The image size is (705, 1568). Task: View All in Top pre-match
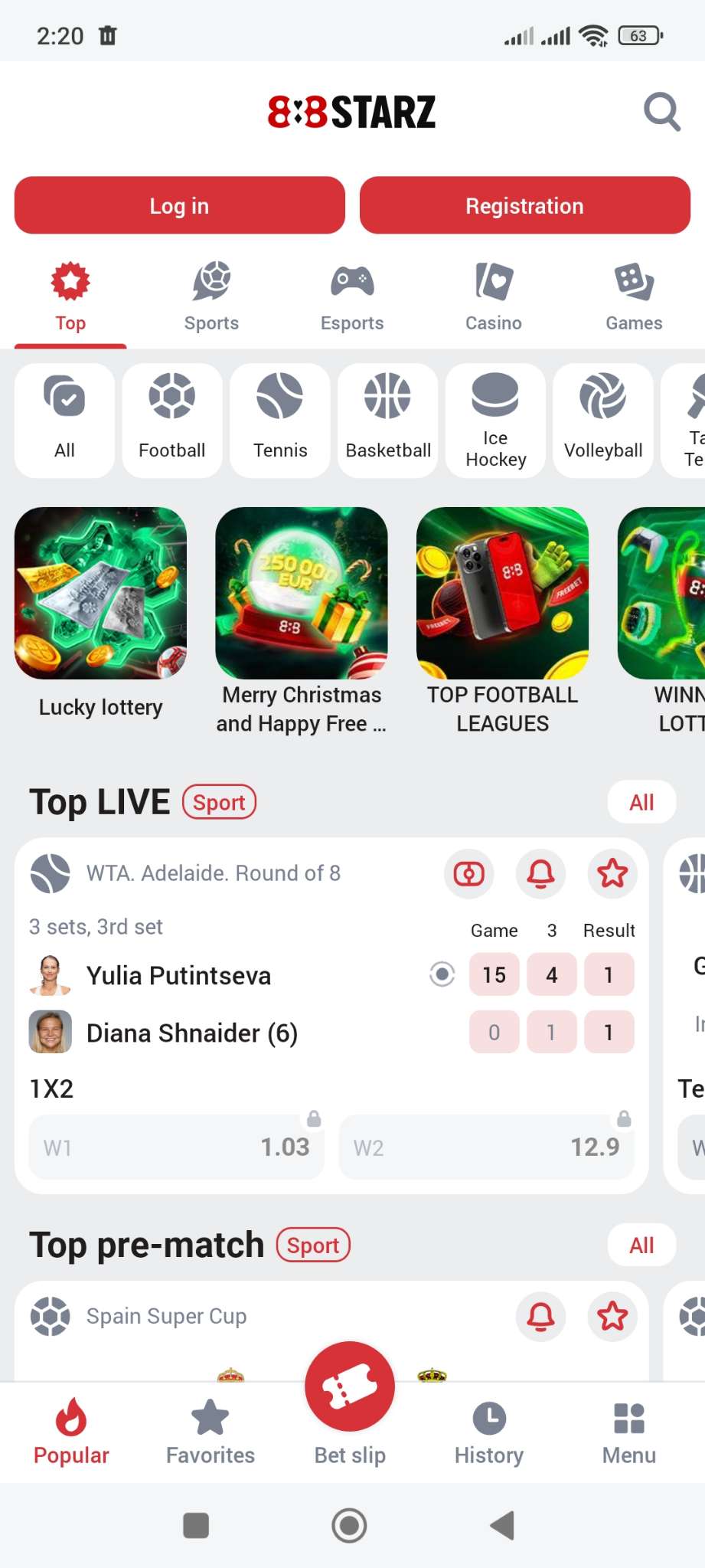pyautogui.click(x=641, y=1245)
